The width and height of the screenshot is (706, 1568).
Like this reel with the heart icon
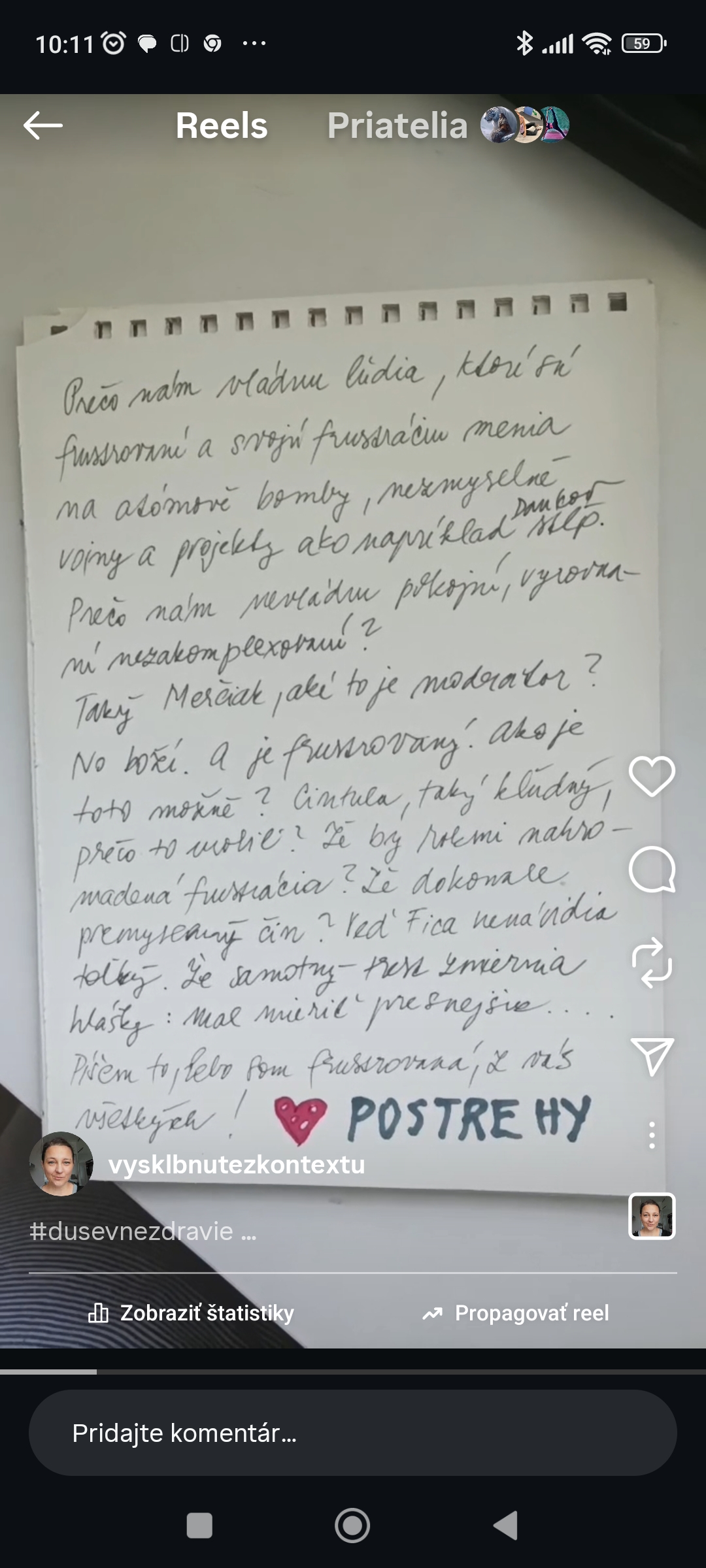tap(652, 776)
